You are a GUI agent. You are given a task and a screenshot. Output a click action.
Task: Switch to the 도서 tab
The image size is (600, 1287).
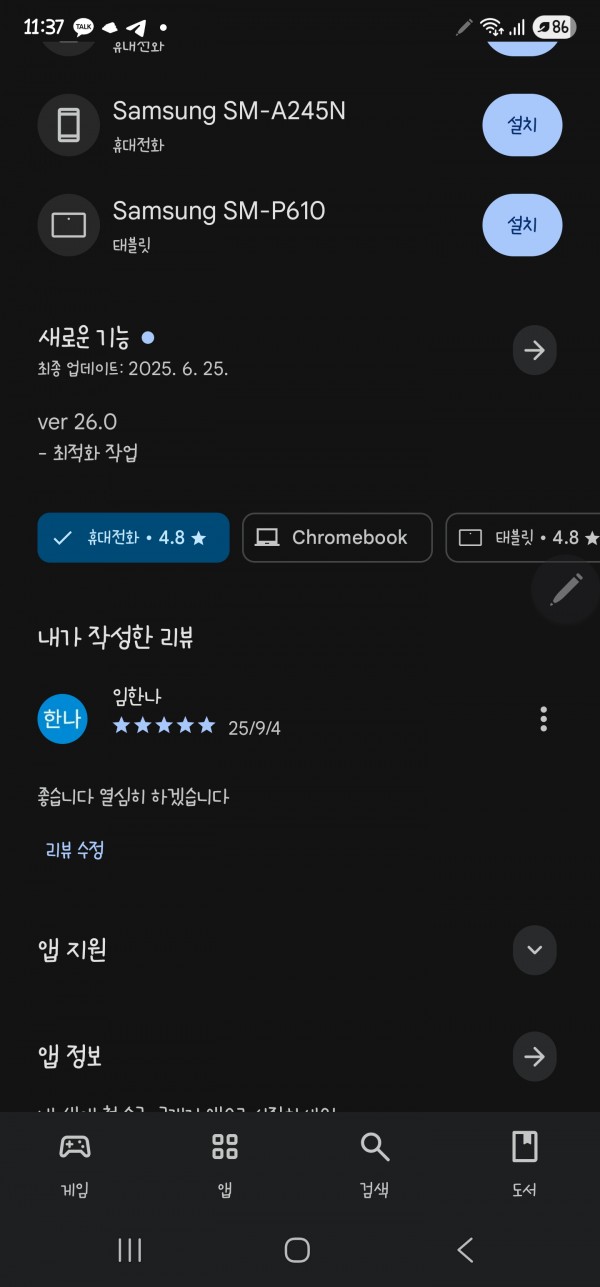tap(524, 1166)
